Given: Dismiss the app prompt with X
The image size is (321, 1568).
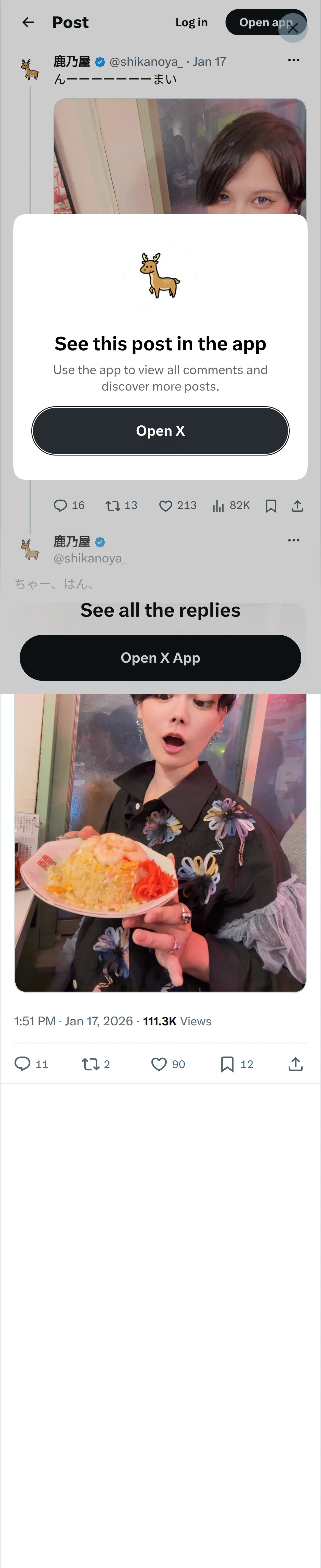Looking at the screenshot, I should [293, 28].
